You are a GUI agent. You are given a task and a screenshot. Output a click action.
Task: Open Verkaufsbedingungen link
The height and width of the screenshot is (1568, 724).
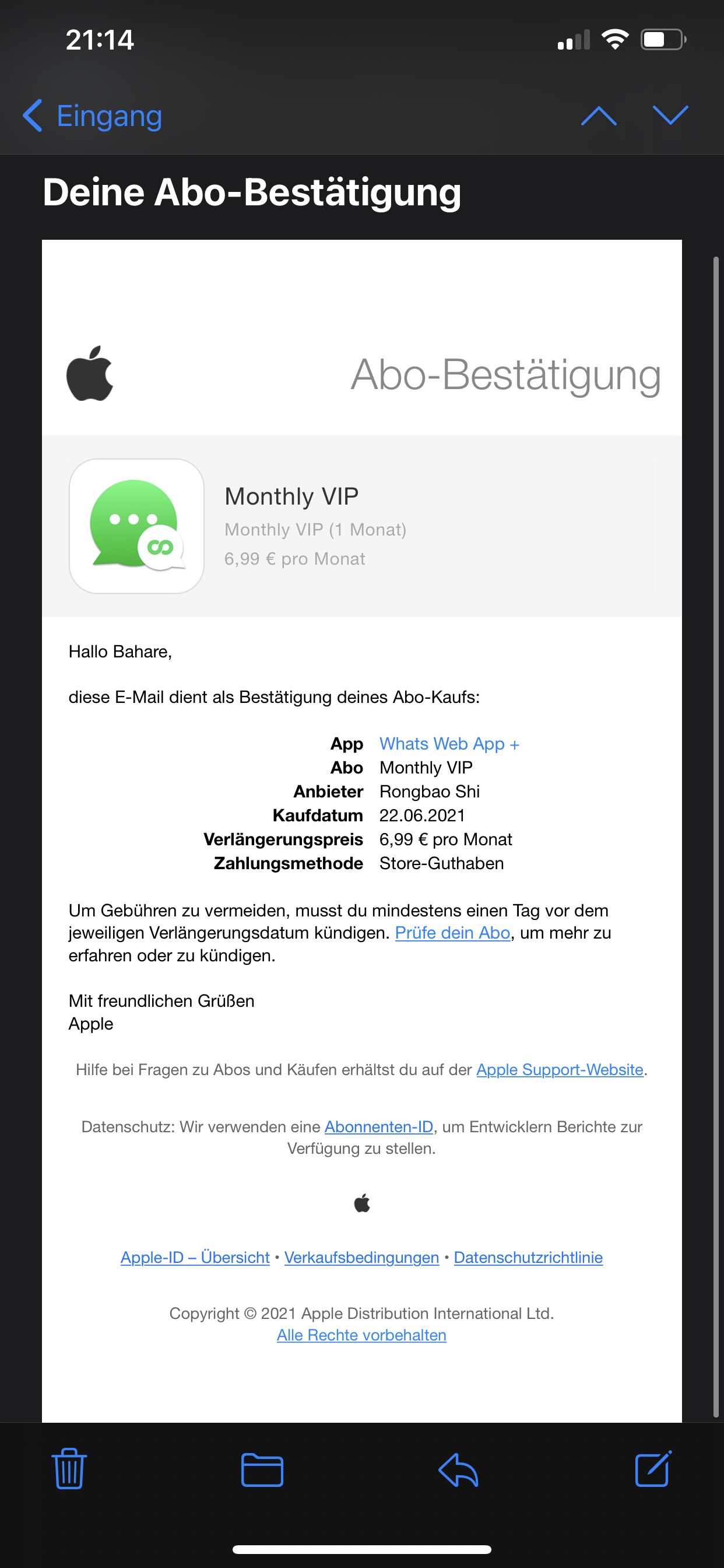point(361,1257)
